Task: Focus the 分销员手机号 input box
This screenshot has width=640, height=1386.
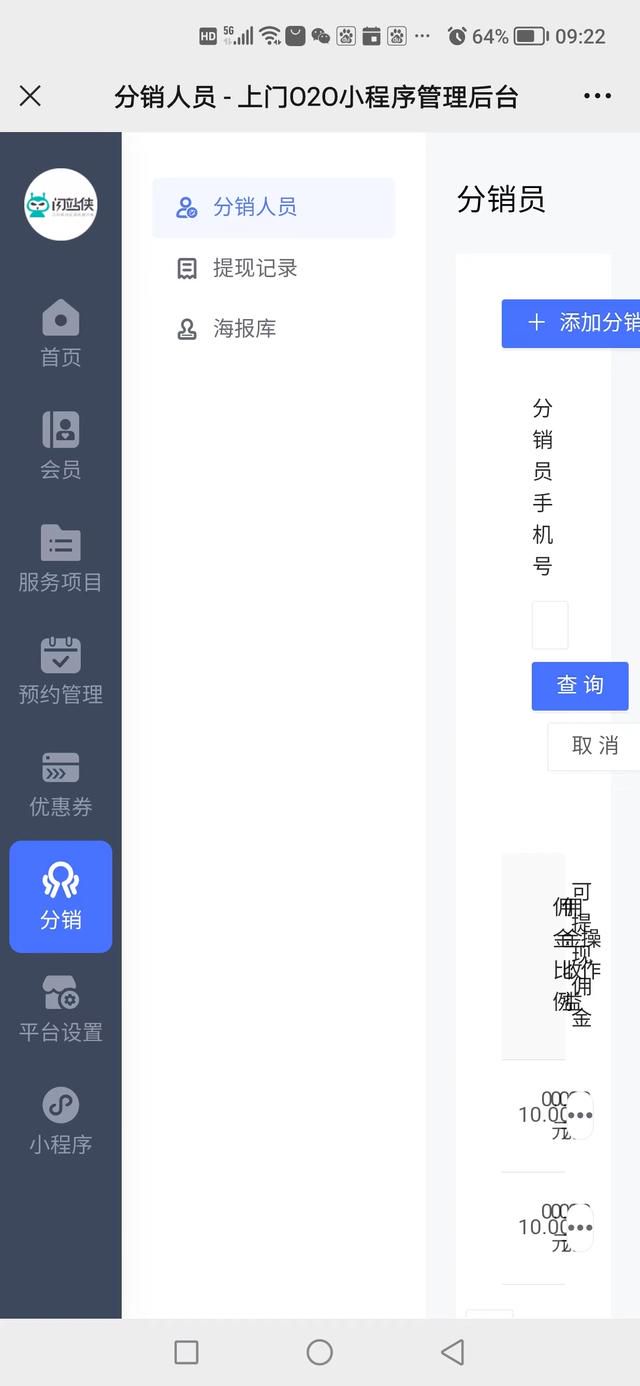Action: (550, 625)
